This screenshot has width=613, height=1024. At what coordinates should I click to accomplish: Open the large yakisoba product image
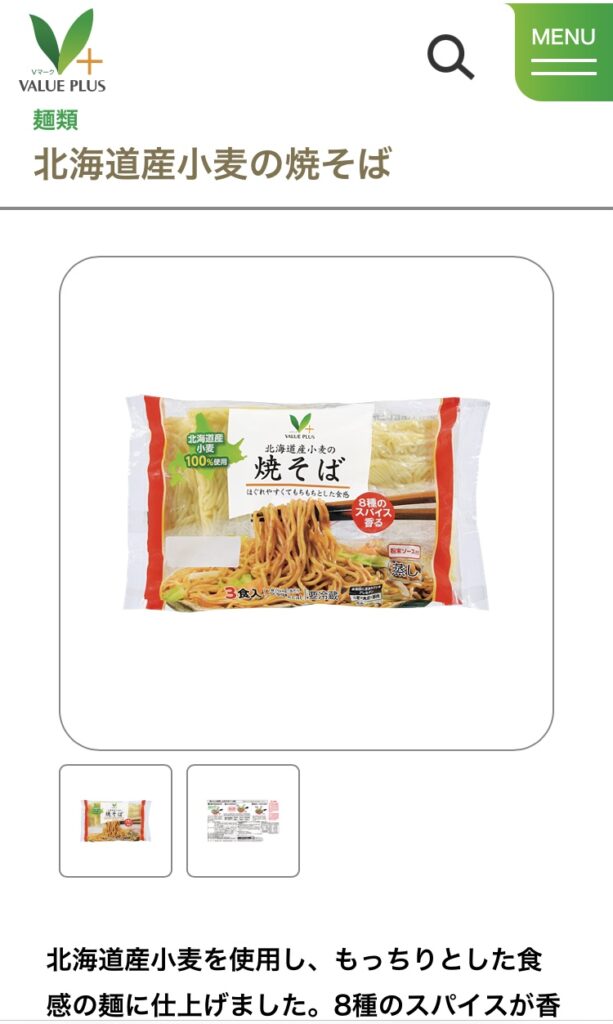click(x=306, y=503)
